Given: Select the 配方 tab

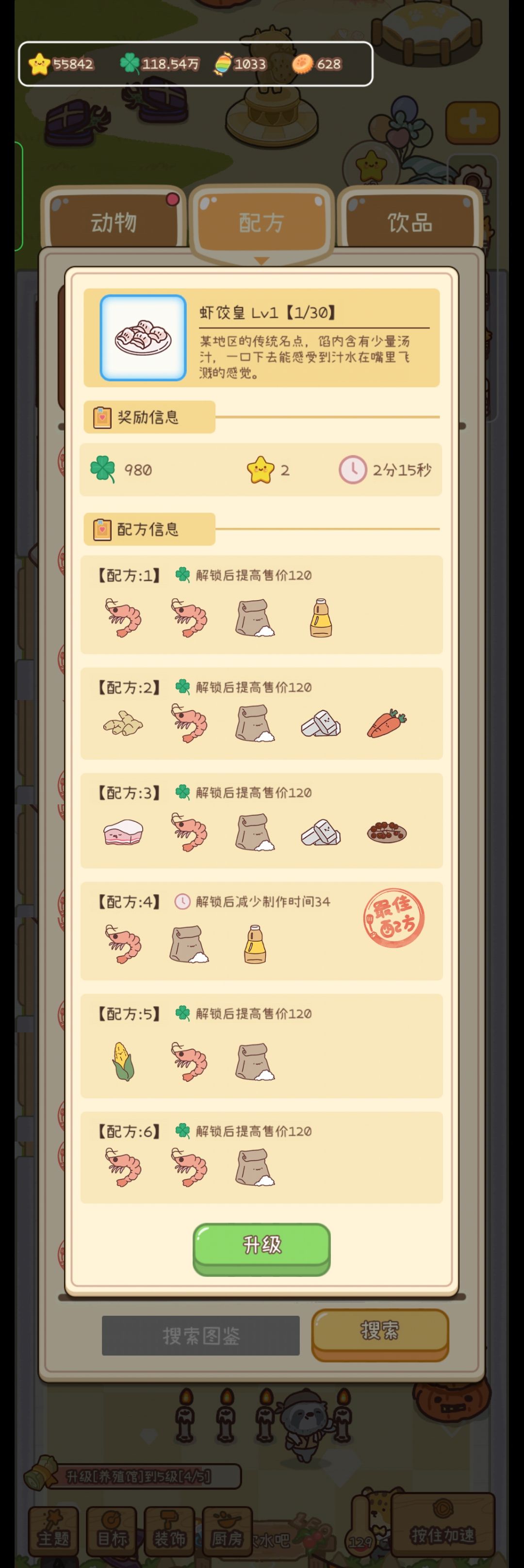Looking at the screenshot, I should pyautogui.click(x=261, y=222).
